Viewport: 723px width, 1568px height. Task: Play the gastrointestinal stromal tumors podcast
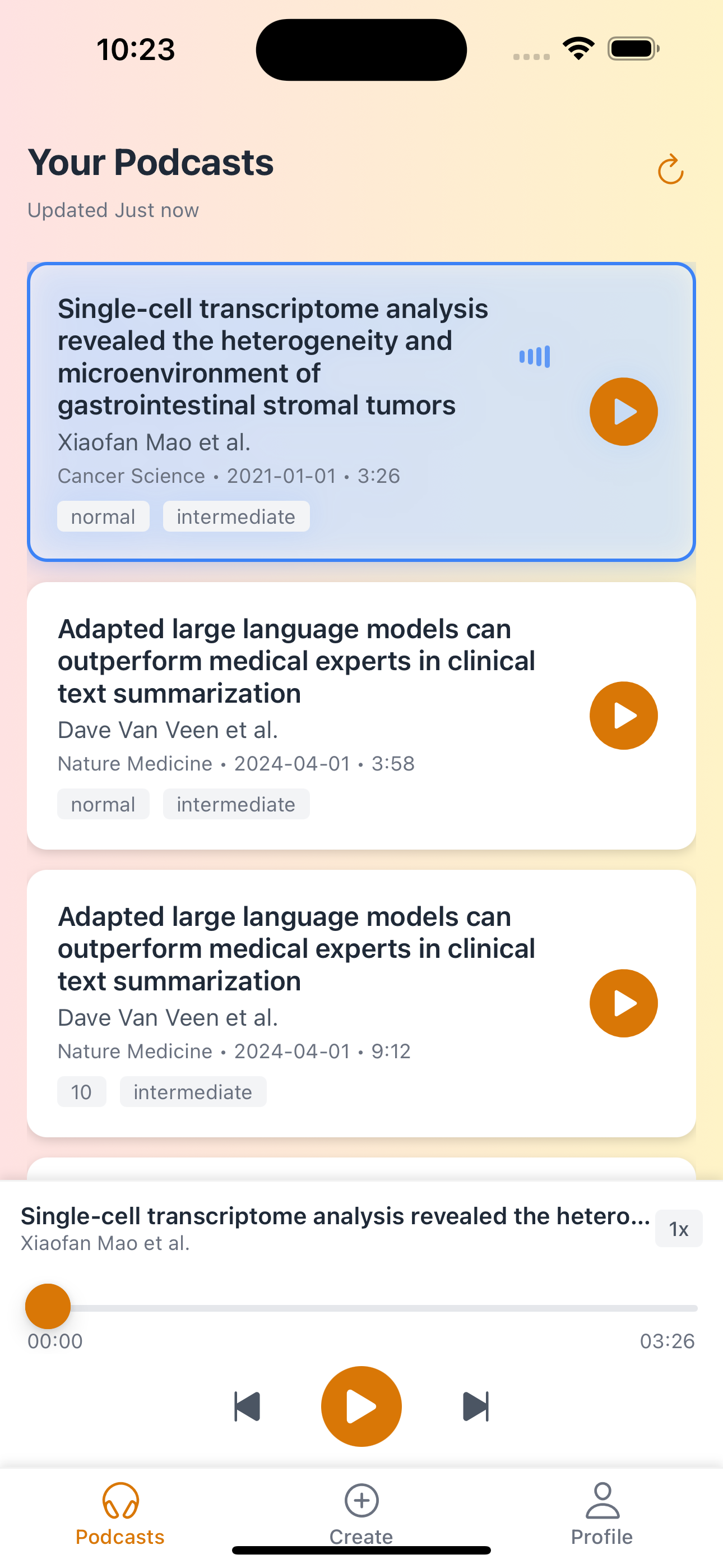pos(623,411)
